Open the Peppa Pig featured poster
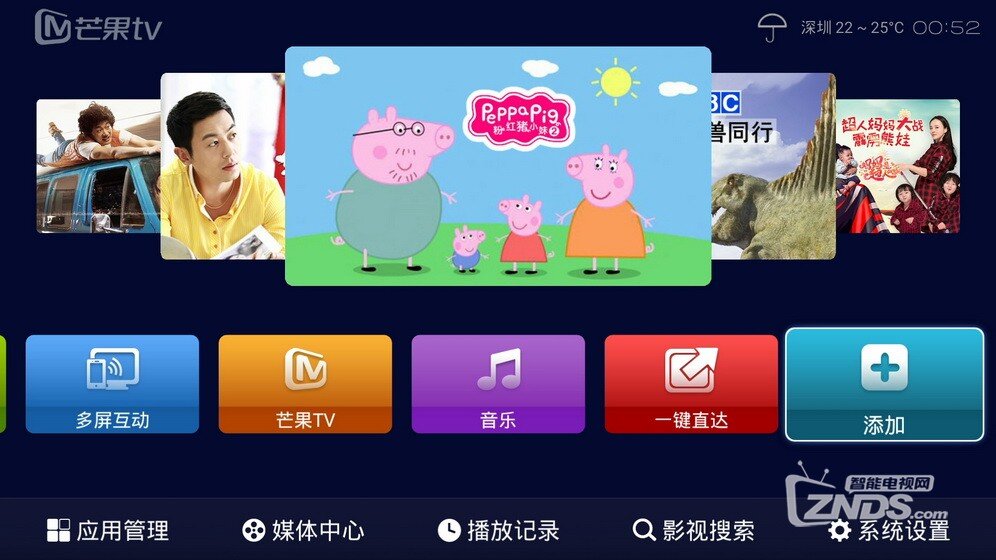The image size is (996, 560). [498, 166]
